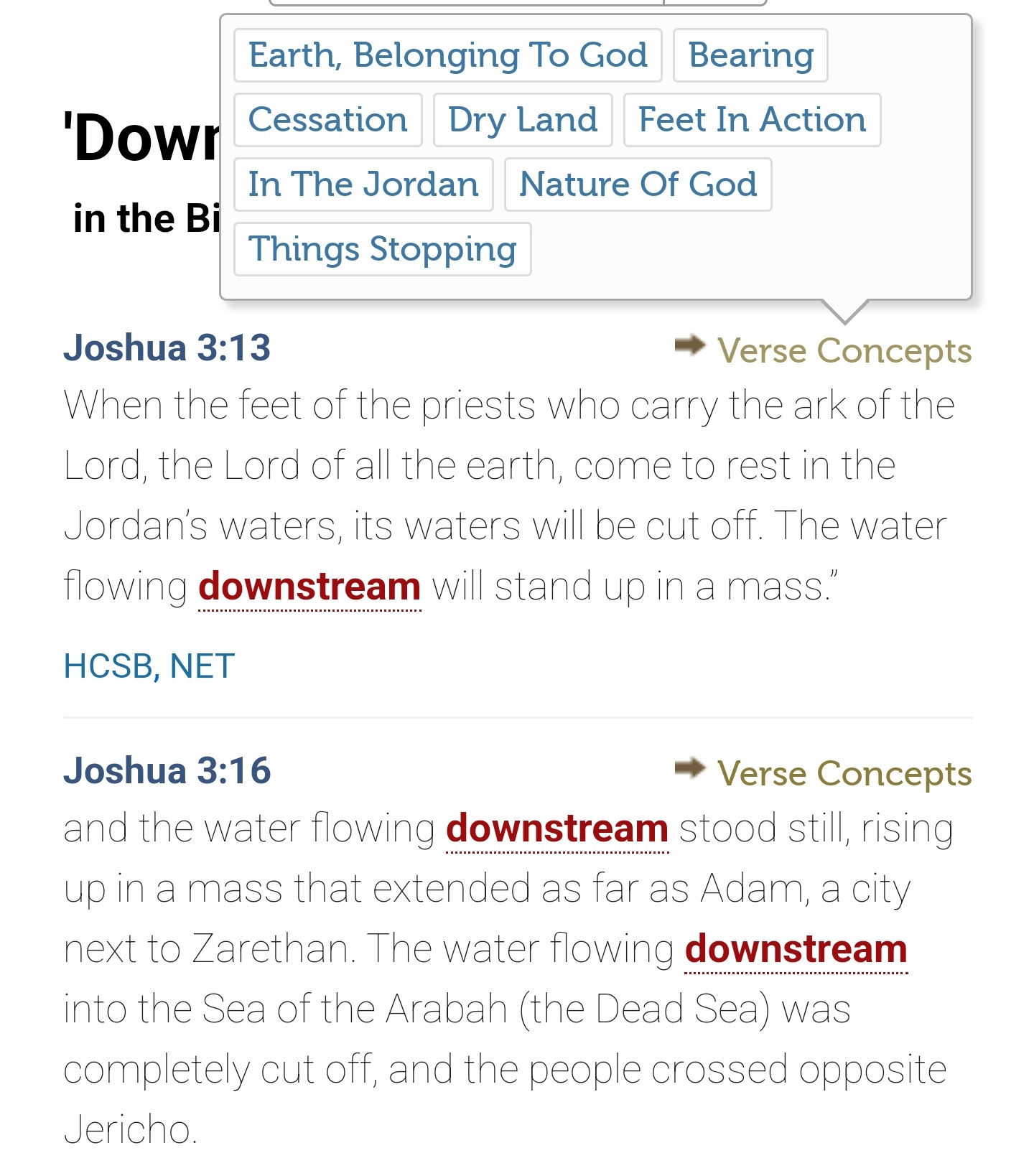The image size is (1034, 1176).
Task: Click the second 'downstream' word in Joshua 3:16
Action: 794,948
